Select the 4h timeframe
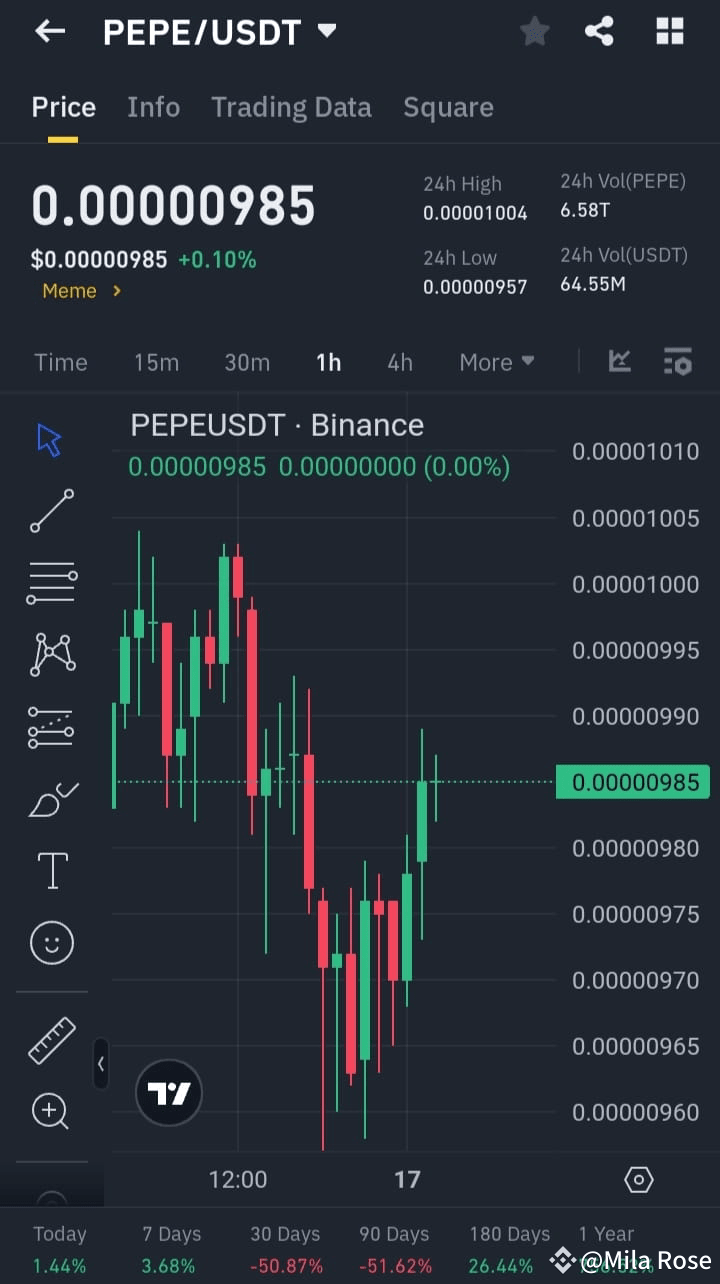The height and width of the screenshot is (1284, 720). click(399, 362)
